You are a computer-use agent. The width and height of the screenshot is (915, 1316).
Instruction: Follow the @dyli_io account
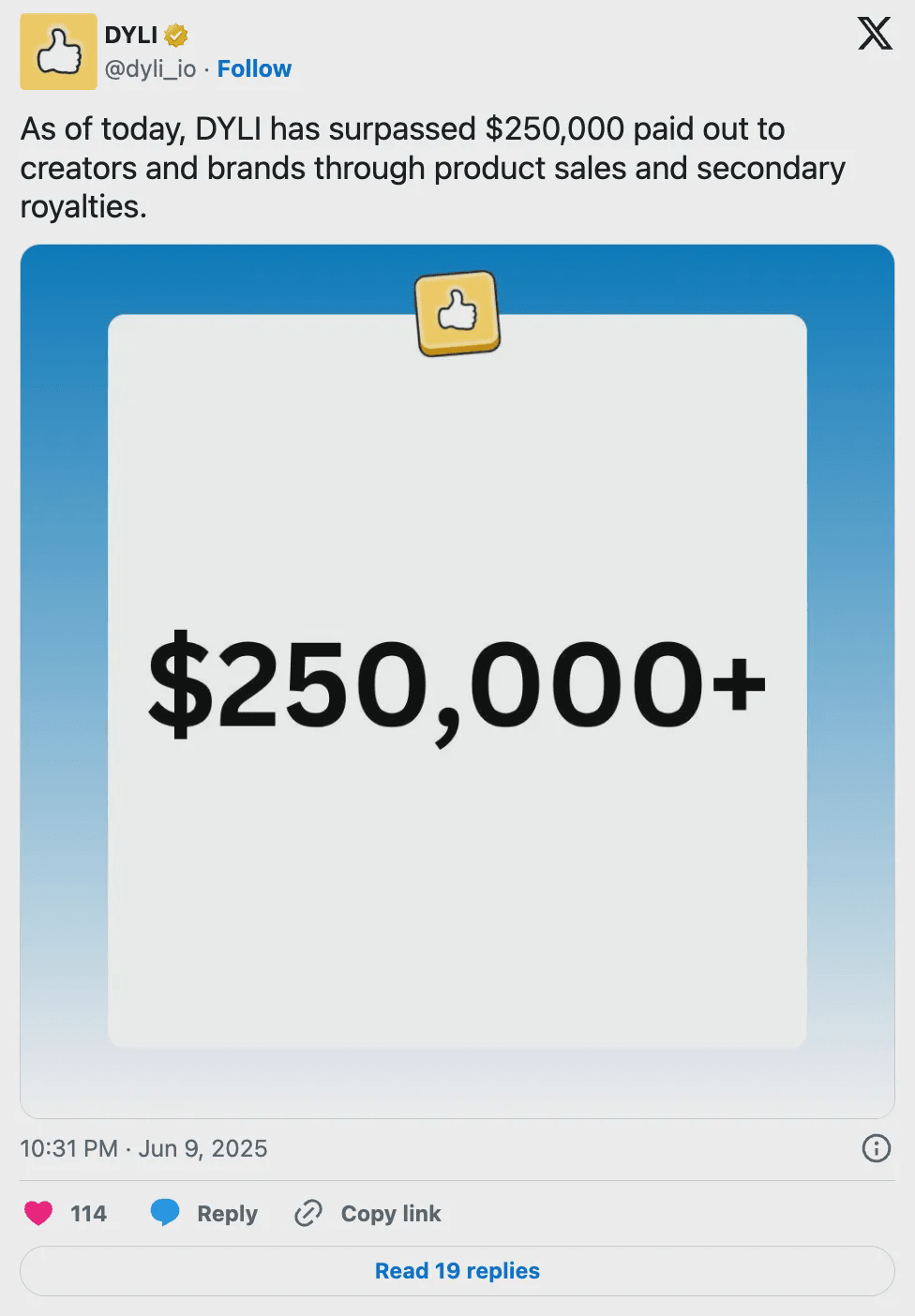(x=254, y=68)
